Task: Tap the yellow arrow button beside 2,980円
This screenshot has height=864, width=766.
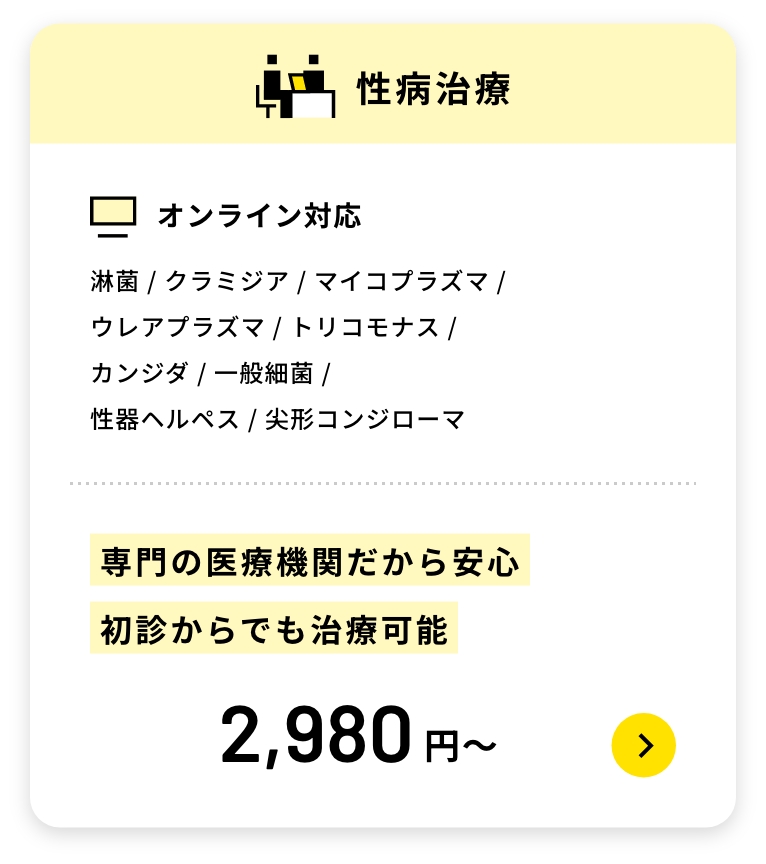Action: [x=643, y=745]
